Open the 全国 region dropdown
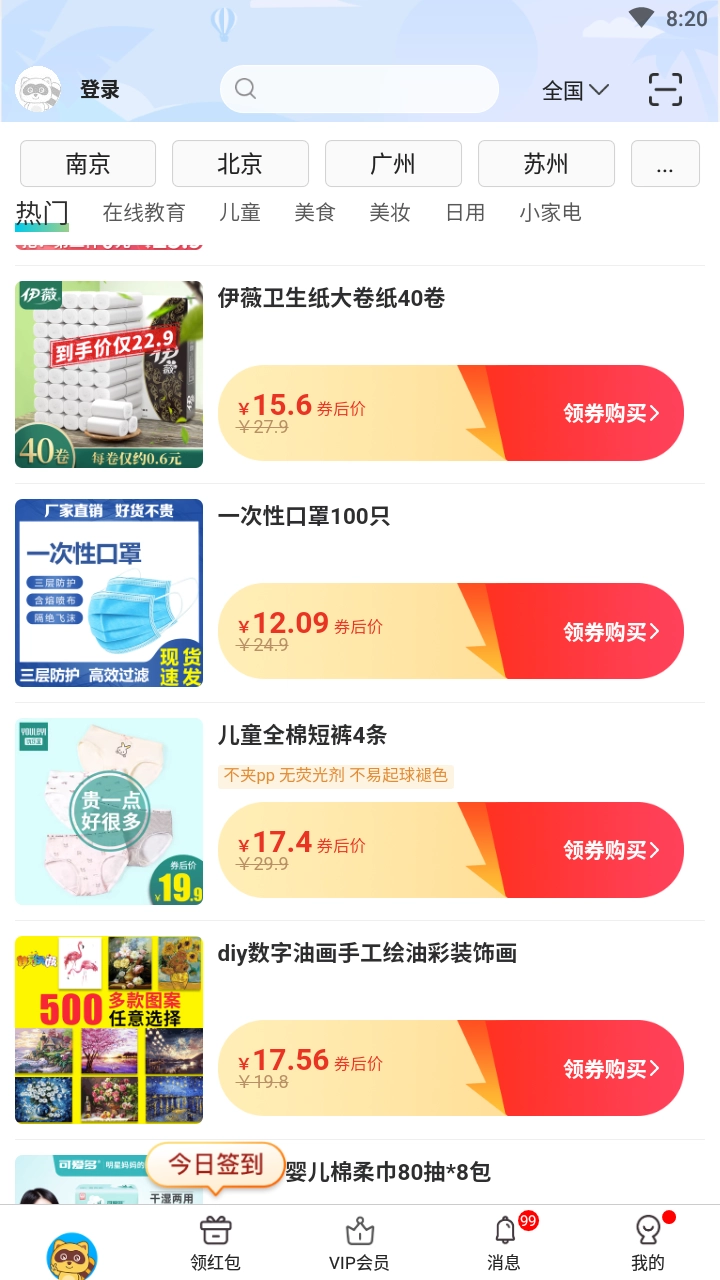 tap(574, 89)
